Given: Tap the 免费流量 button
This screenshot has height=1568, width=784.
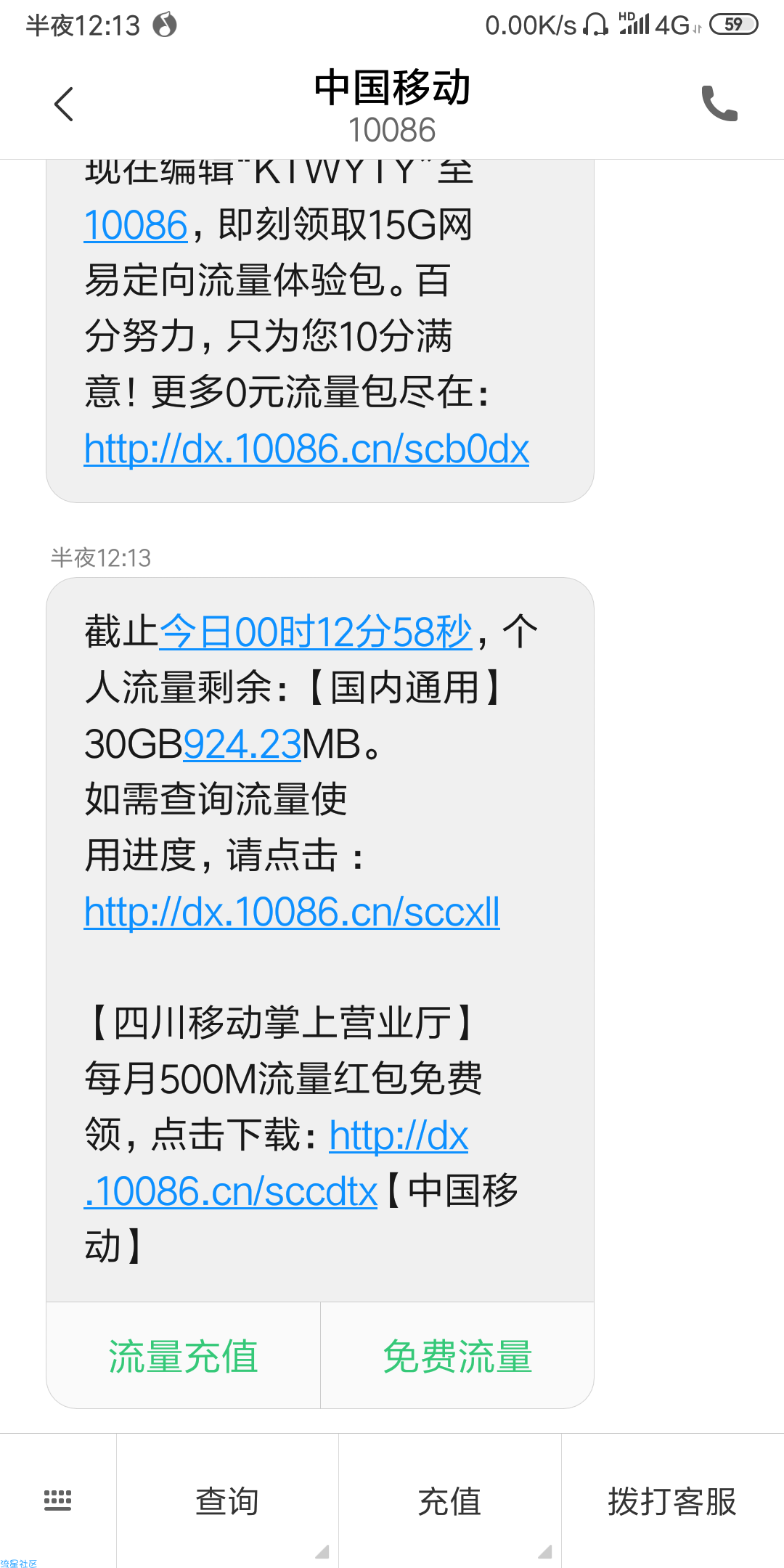Looking at the screenshot, I should click(x=457, y=1356).
